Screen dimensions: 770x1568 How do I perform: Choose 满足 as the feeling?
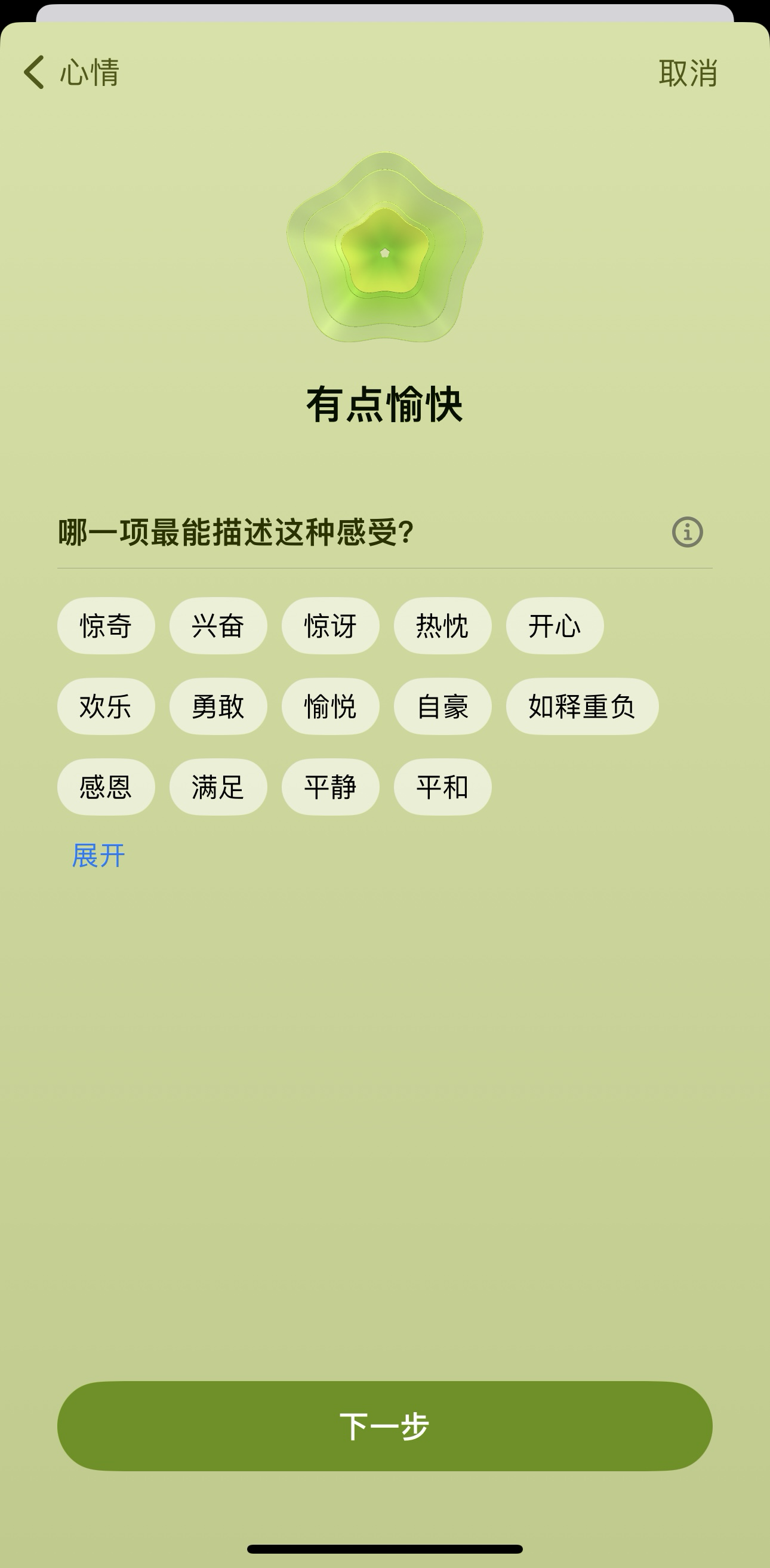[218, 786]
